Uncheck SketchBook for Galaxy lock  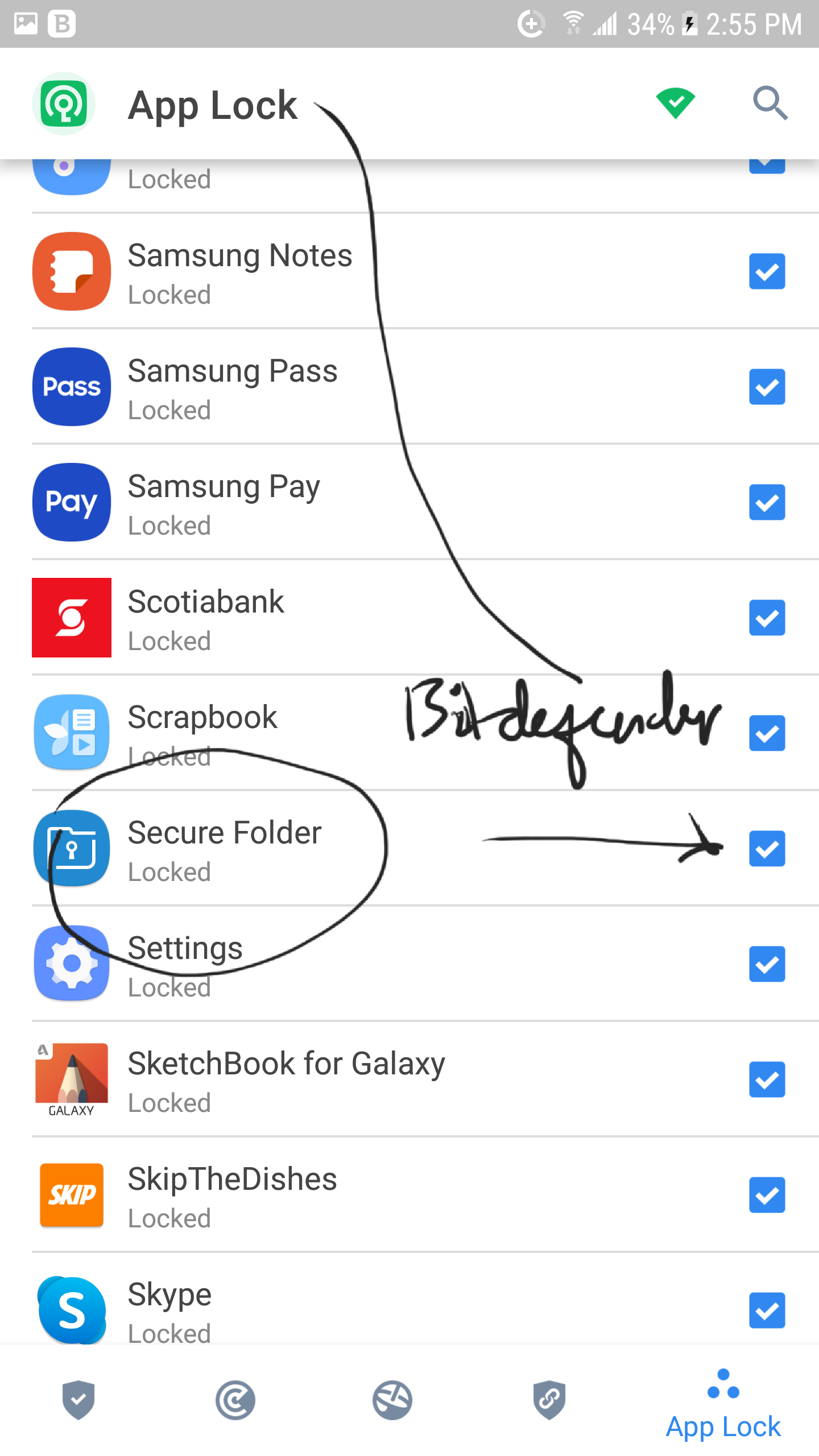coord(767,1079)
